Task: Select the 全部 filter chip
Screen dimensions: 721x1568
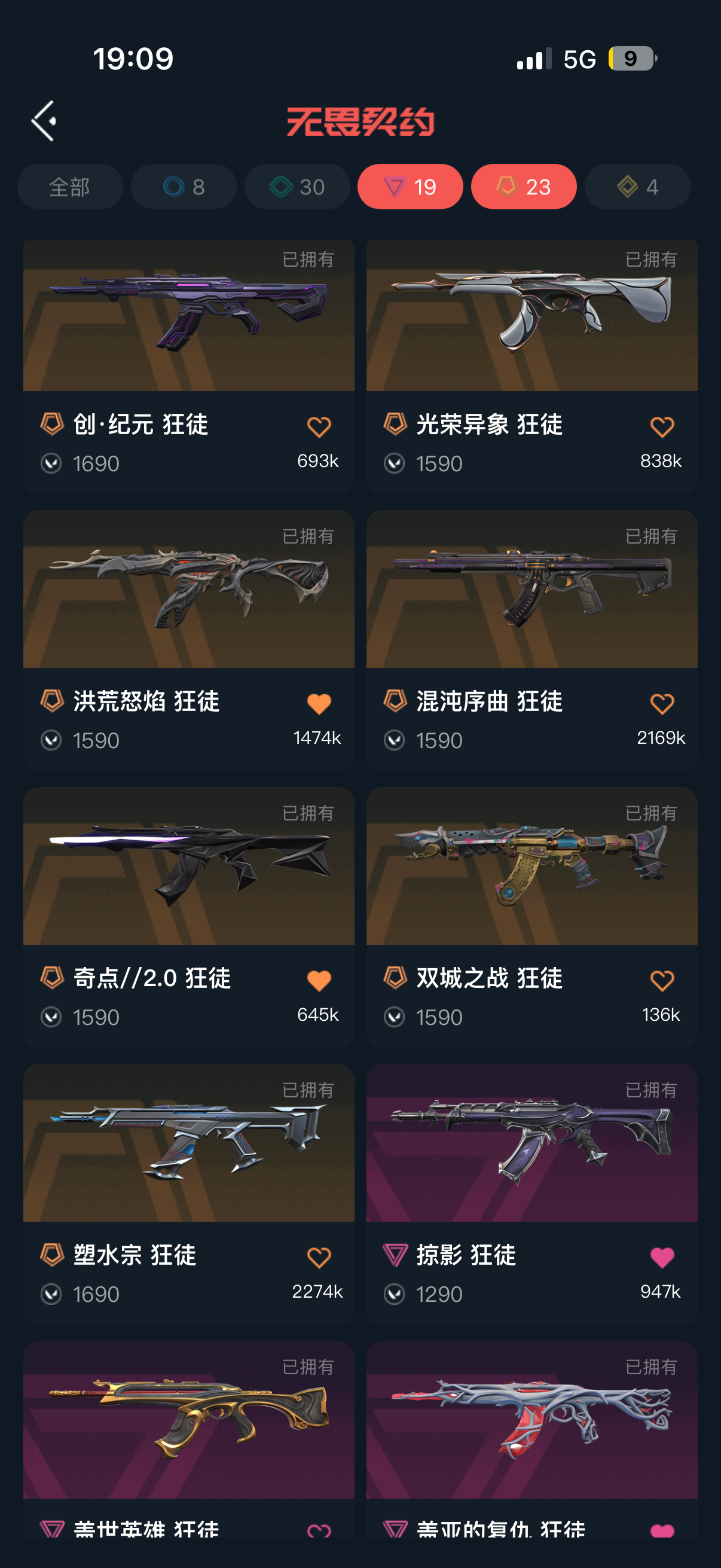Action: point(70,187)
